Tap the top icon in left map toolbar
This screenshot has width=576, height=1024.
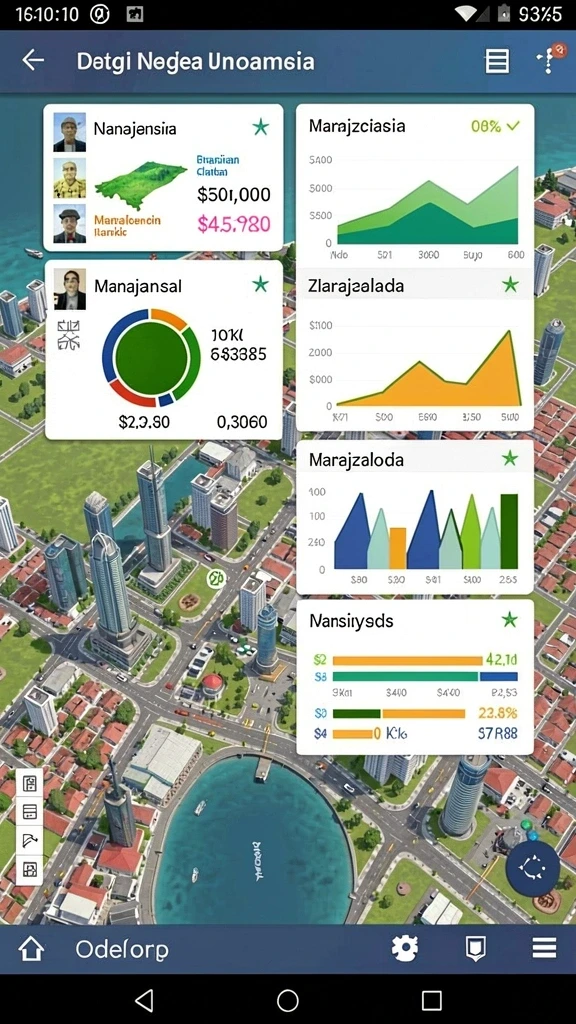[x=30, y=784]
